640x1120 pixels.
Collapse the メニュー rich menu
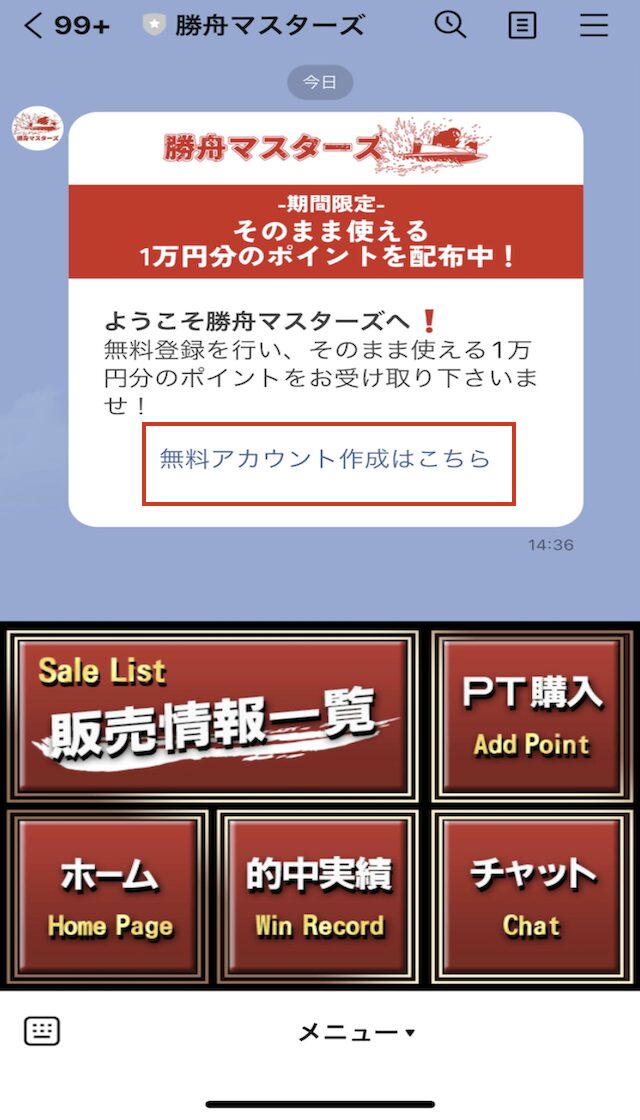356,1033
